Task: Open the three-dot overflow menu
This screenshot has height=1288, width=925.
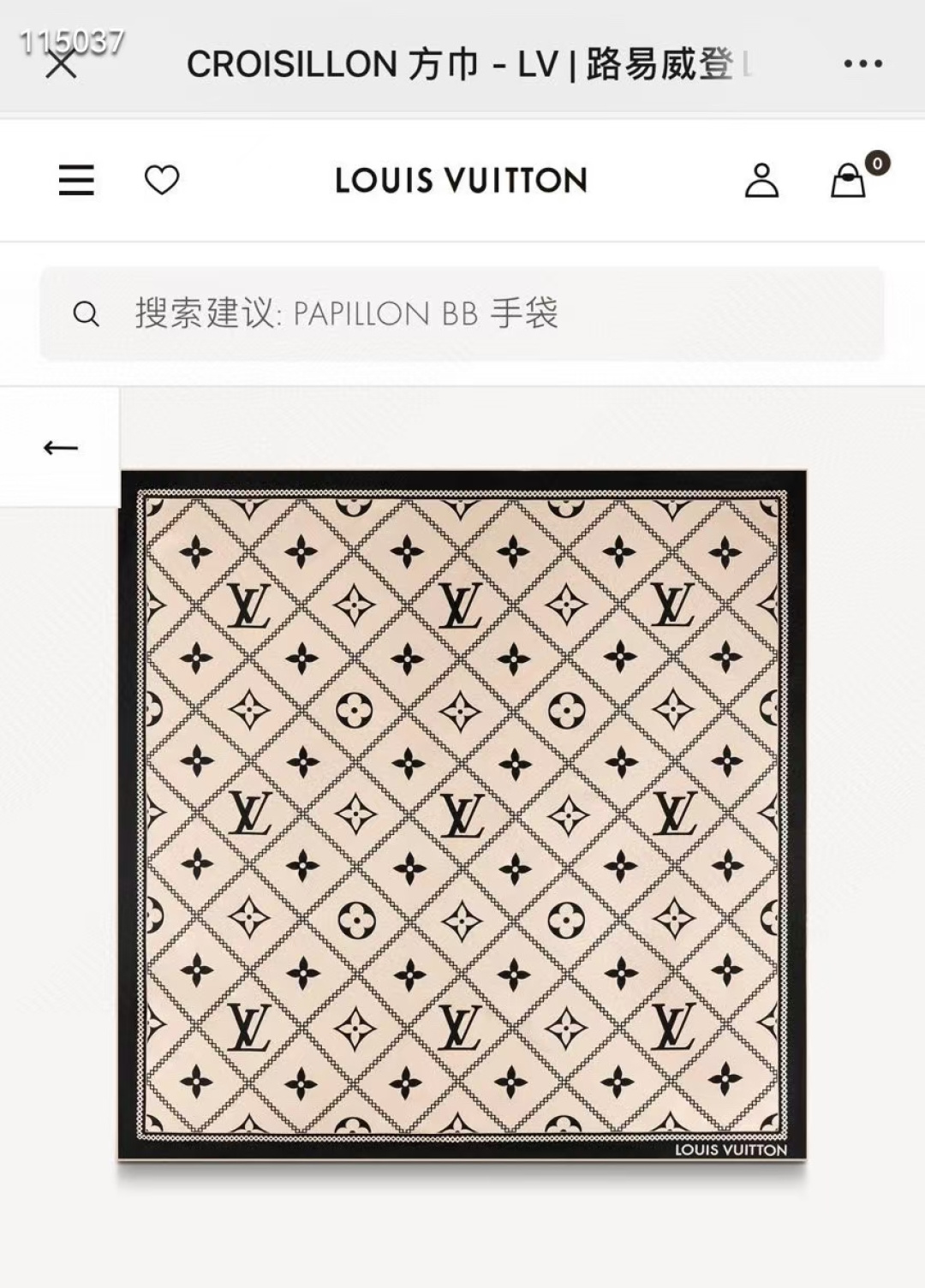Action: pos(862,64)
